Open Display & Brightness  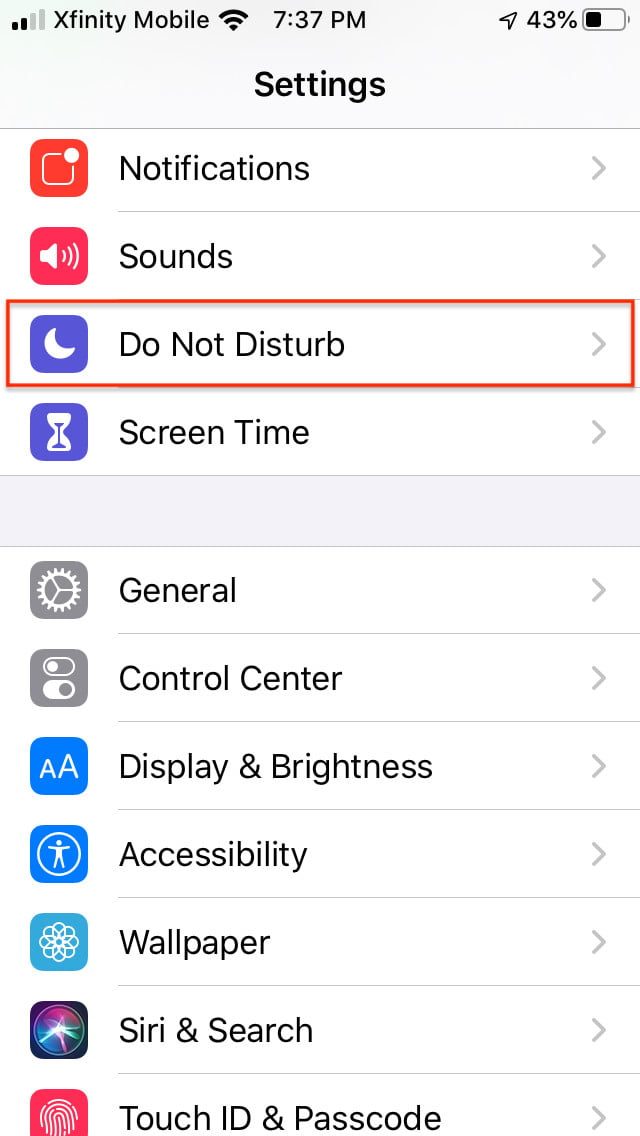[x=320, y=766]
